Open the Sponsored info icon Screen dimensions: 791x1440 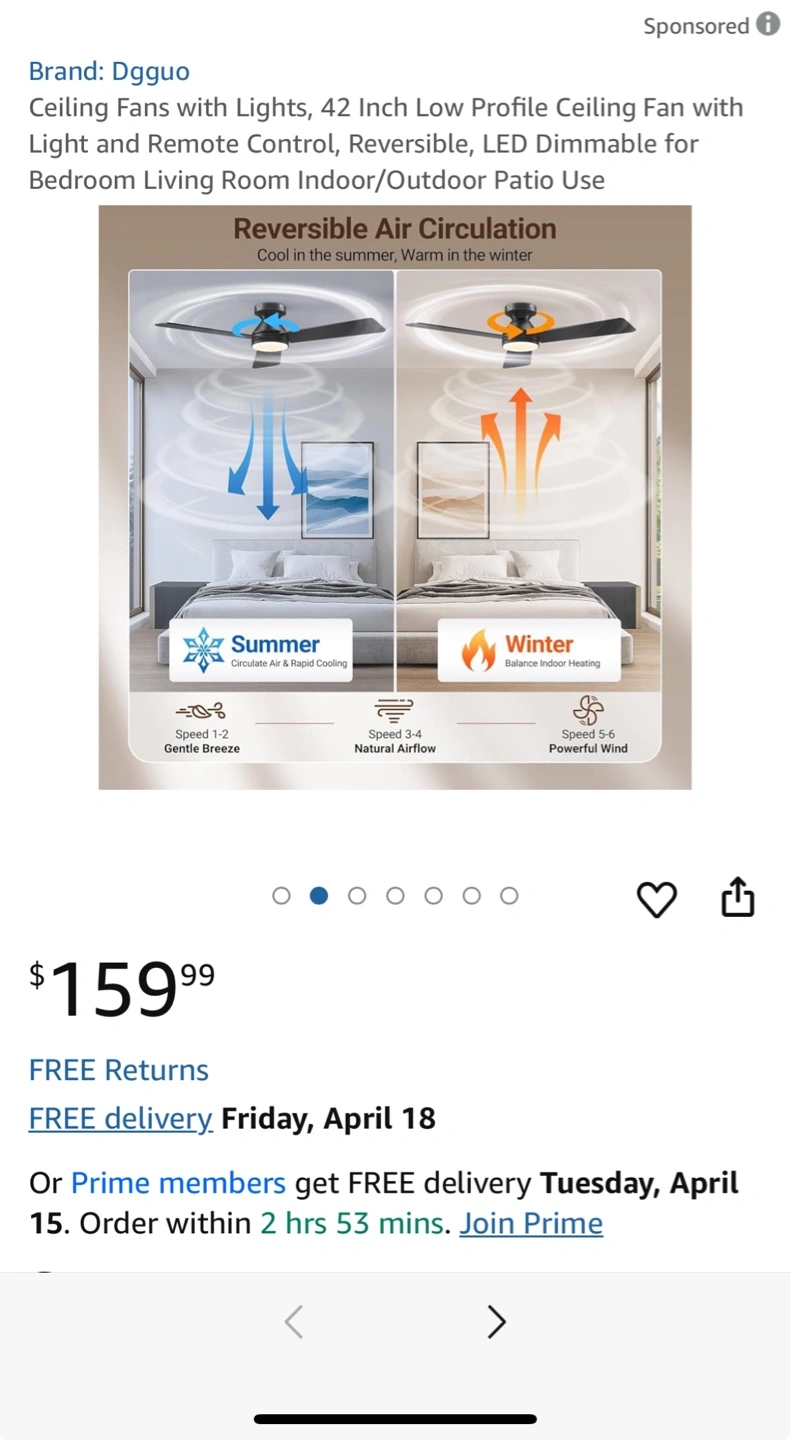(768, 25)
